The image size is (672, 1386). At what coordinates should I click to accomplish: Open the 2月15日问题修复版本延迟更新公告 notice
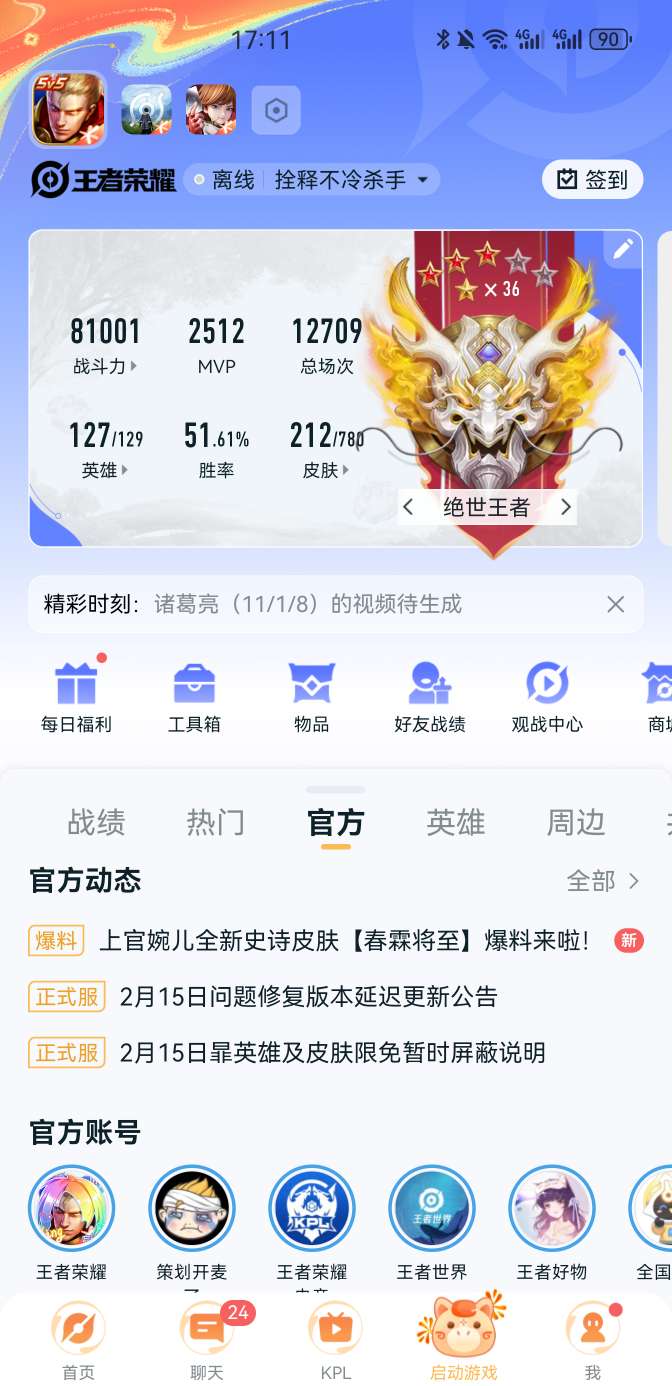point(308,997)
